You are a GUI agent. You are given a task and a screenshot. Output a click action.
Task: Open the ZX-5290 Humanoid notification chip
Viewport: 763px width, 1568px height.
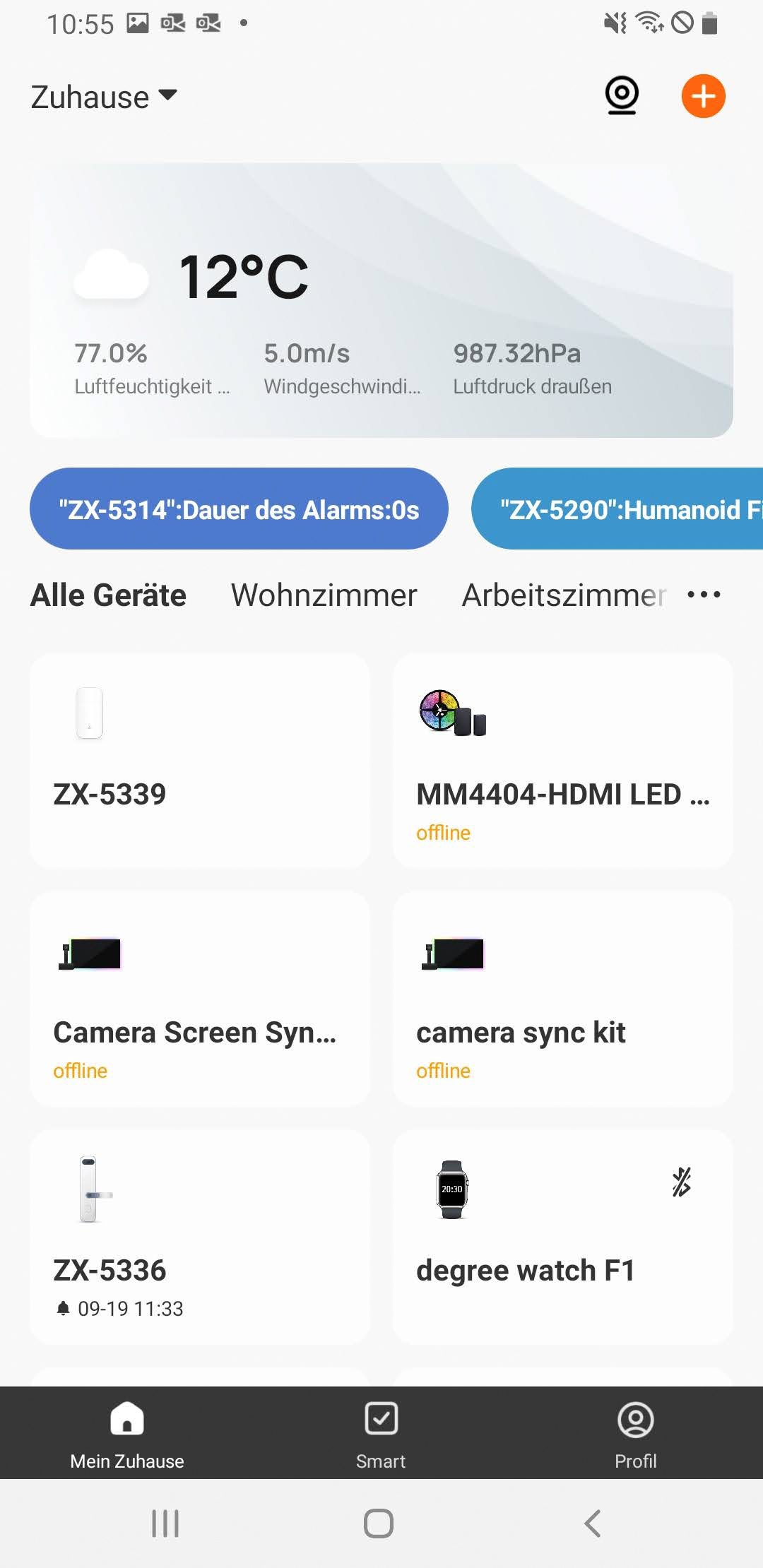click(x=618, y=509)
